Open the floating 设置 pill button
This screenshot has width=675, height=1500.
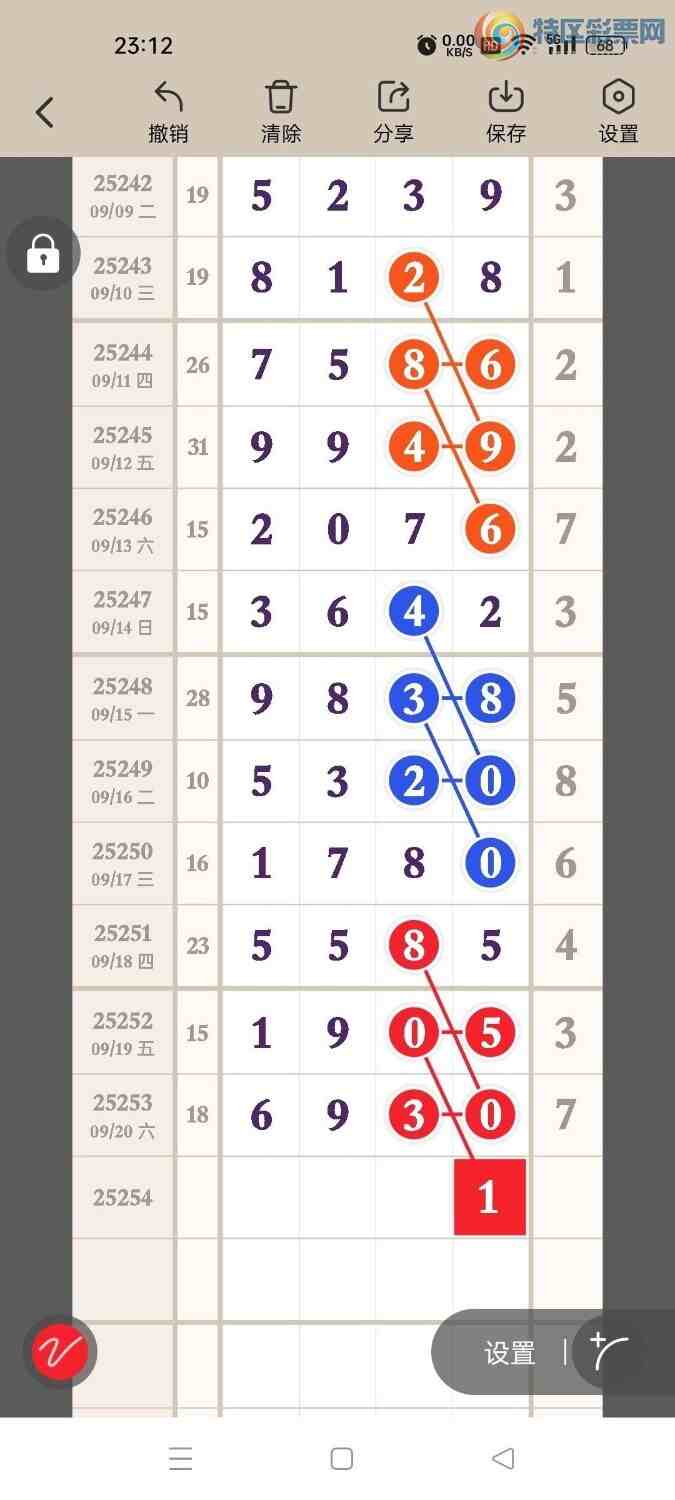(x=509, y=1353)
